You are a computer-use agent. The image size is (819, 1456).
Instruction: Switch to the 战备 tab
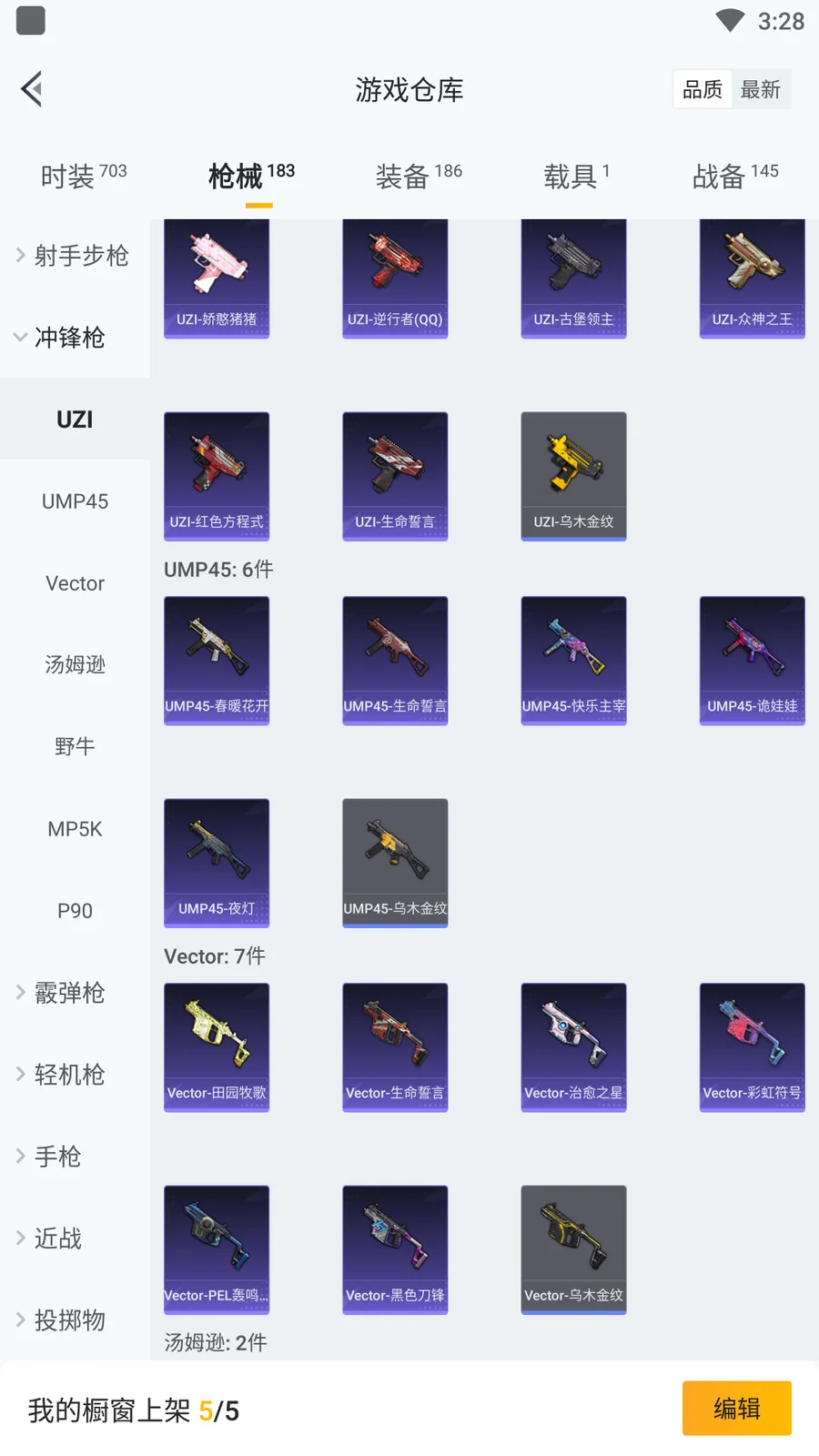click(735, 175)
